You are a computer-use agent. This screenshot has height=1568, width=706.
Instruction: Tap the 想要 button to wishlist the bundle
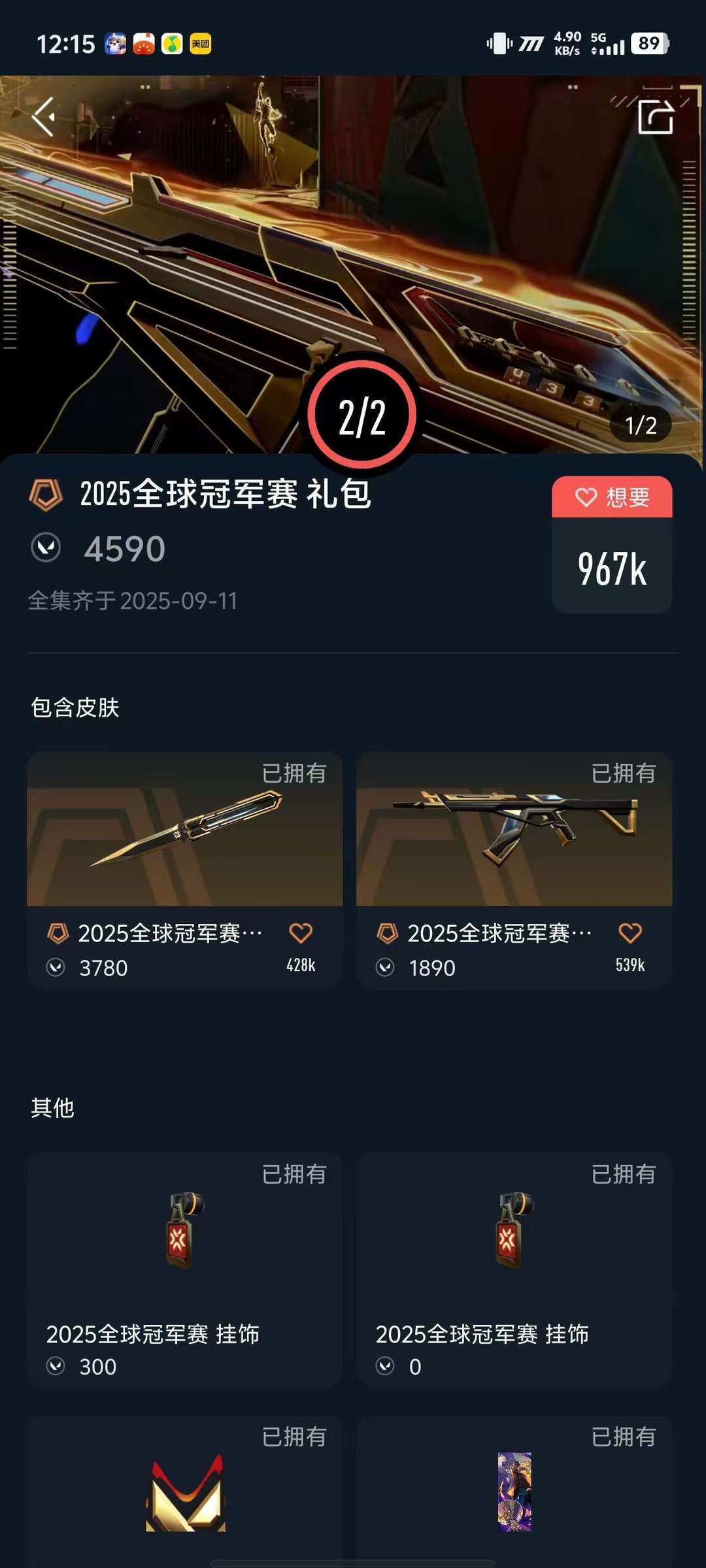(x=612, y=498)
